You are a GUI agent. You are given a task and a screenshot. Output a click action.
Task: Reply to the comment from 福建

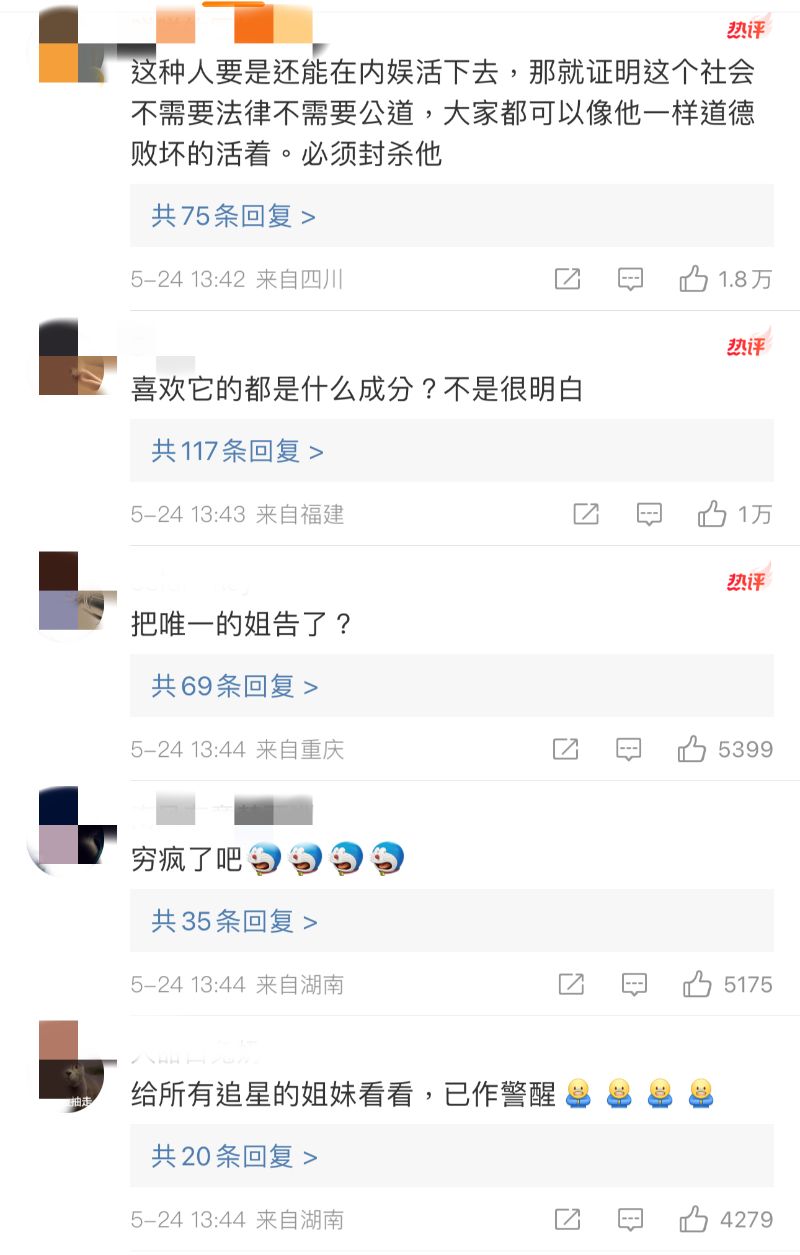[x=649, y=514]
